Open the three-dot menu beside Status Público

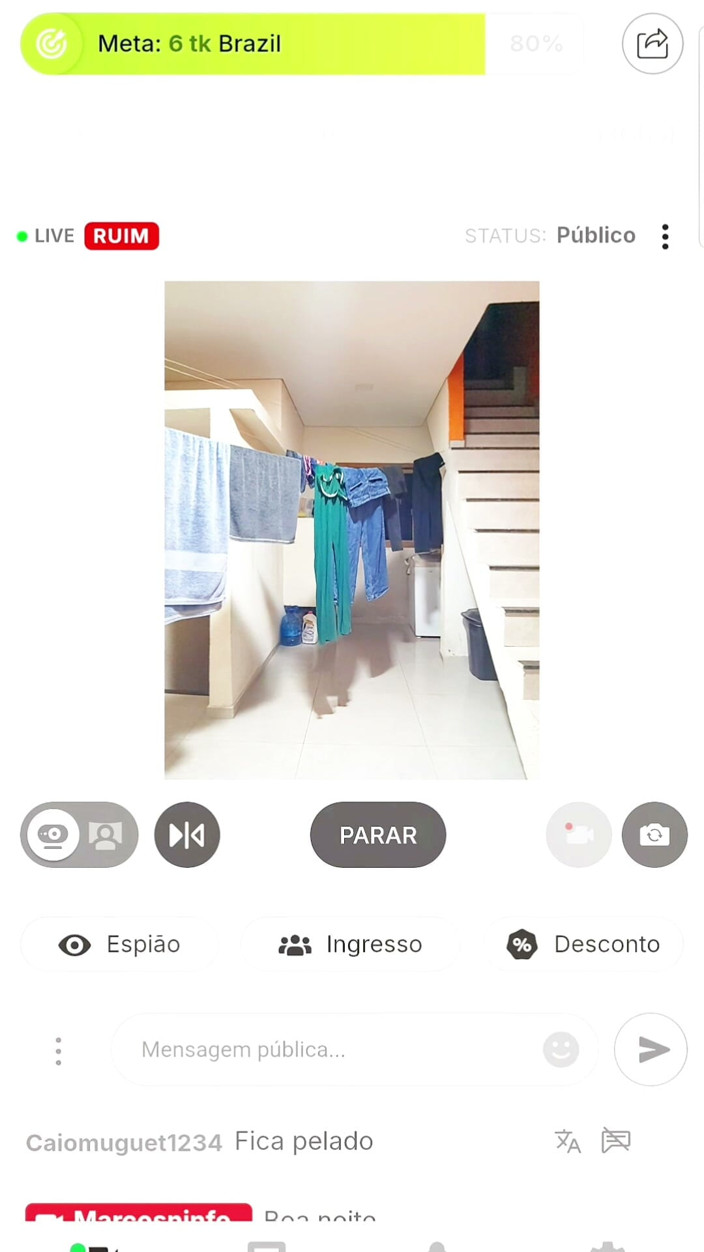(665, 236)
